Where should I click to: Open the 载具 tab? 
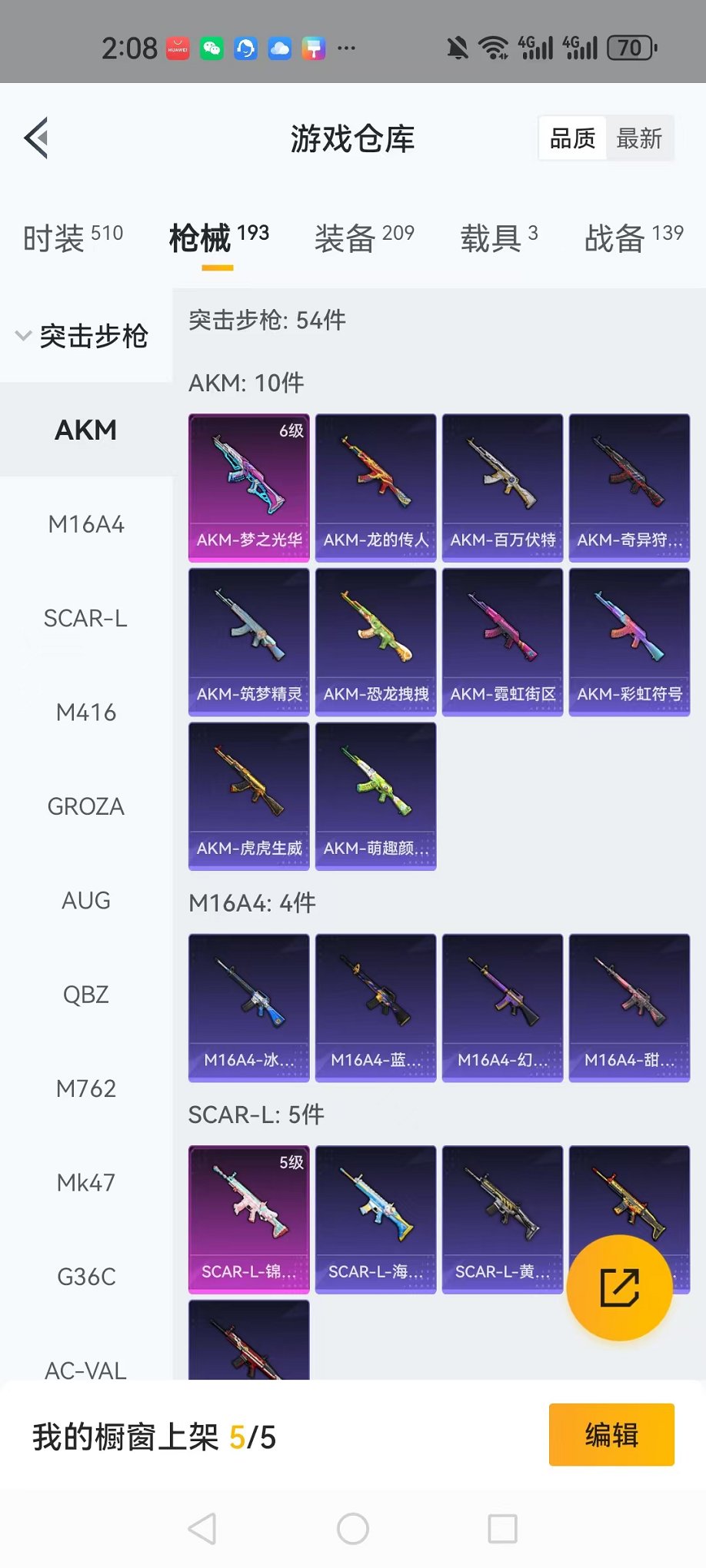(x=498, y=238)
